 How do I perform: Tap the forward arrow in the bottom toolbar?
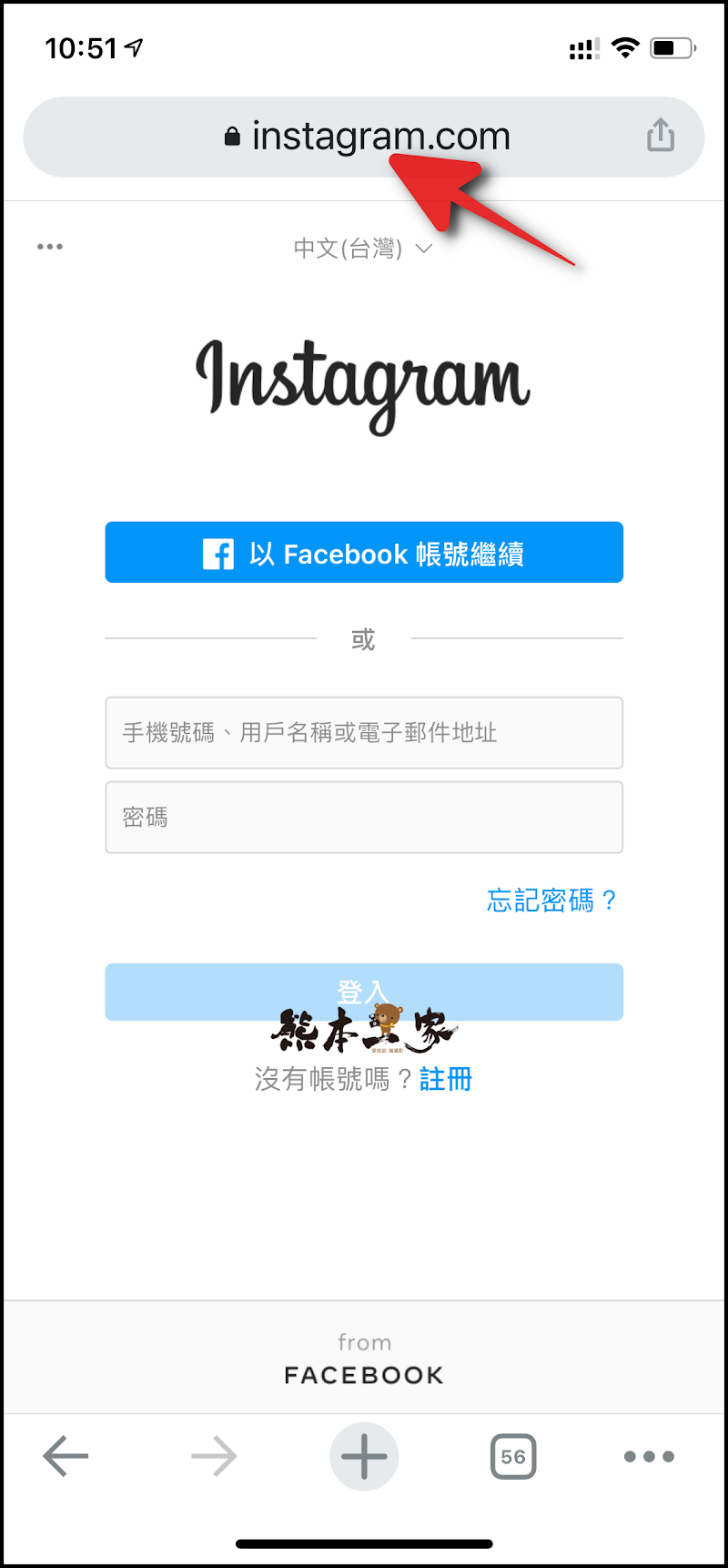(214, 1456)
